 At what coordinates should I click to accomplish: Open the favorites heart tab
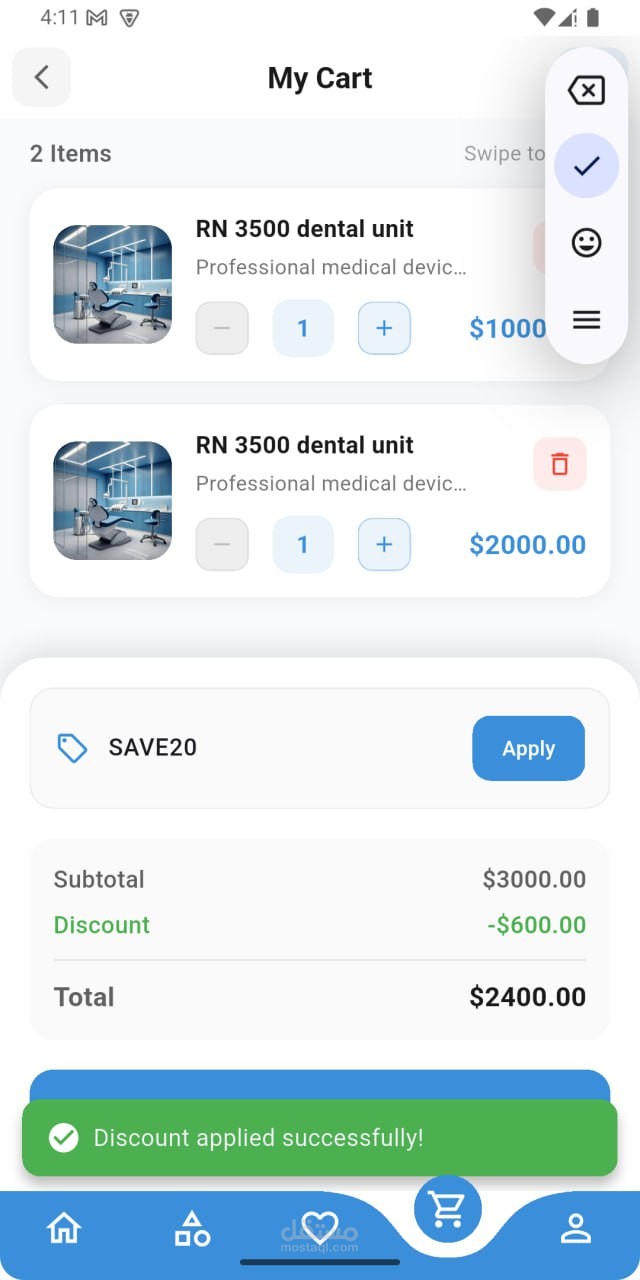click(320, 1224)
